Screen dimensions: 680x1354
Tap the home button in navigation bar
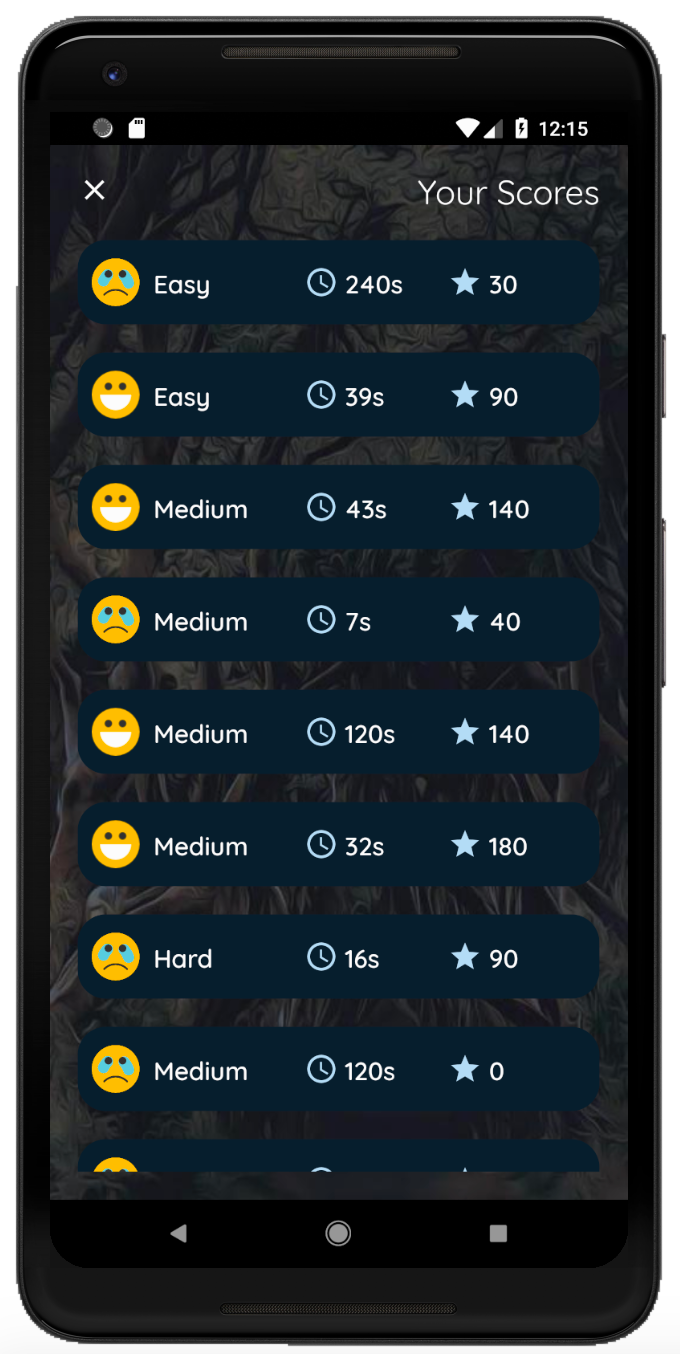tap(338, 1233)
